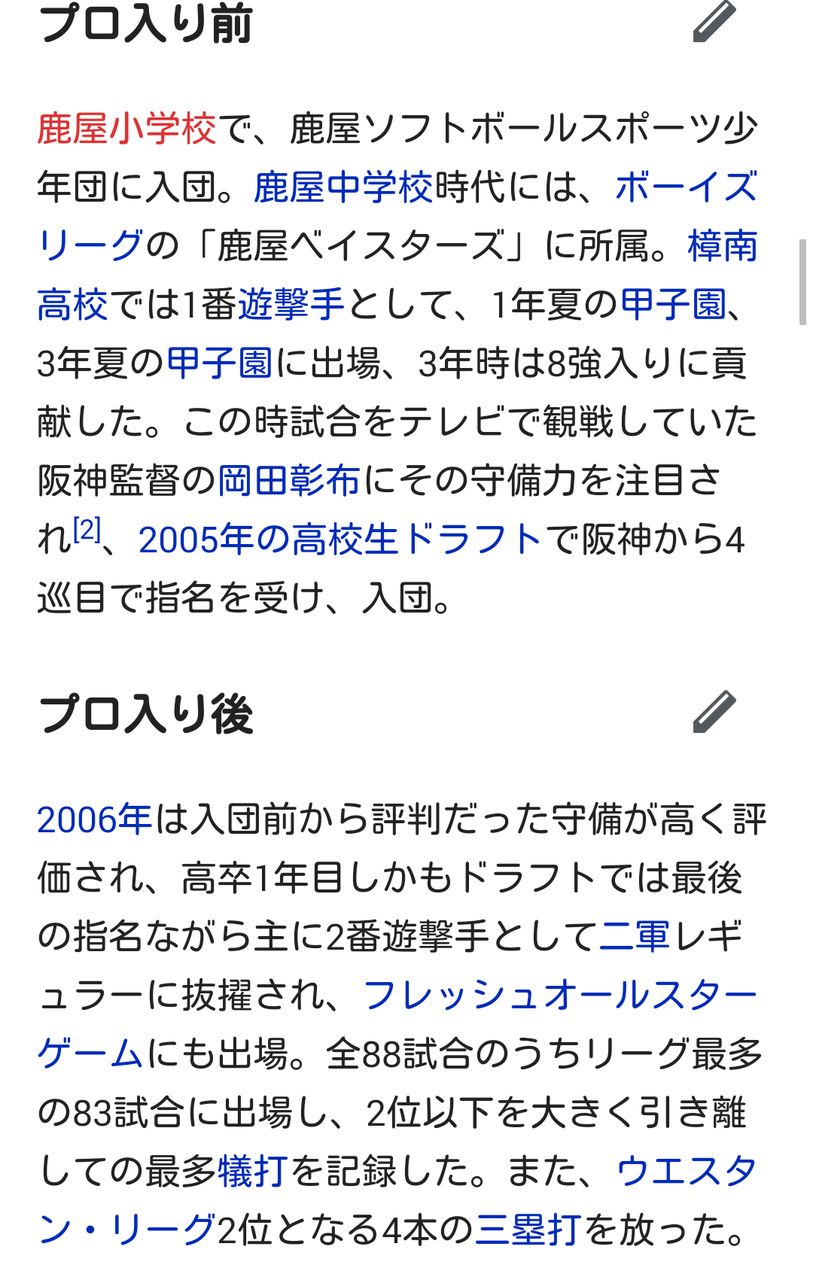Follow the 三塁打 link
The image size is (813, 1280).
(528, 1230)
